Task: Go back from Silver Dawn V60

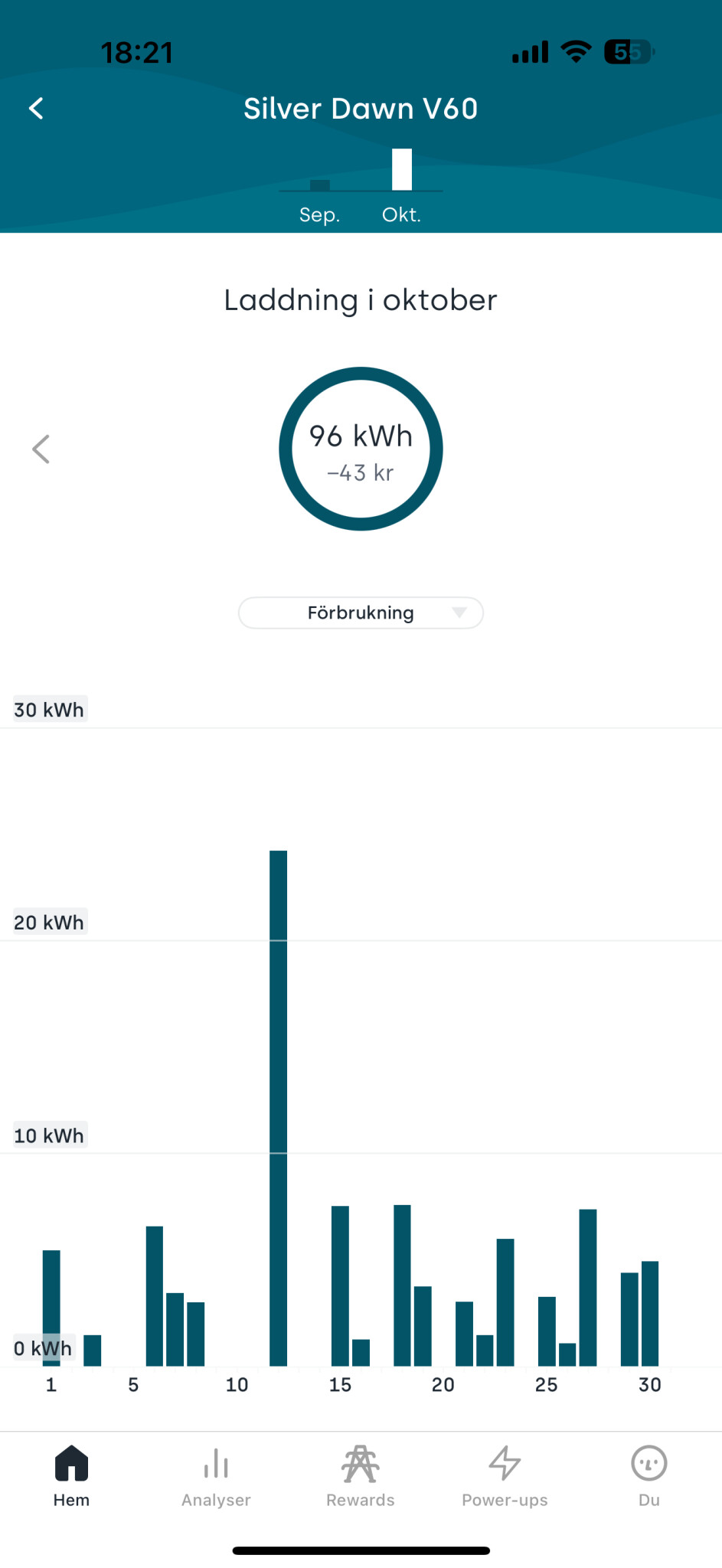Action: point(36,109)
